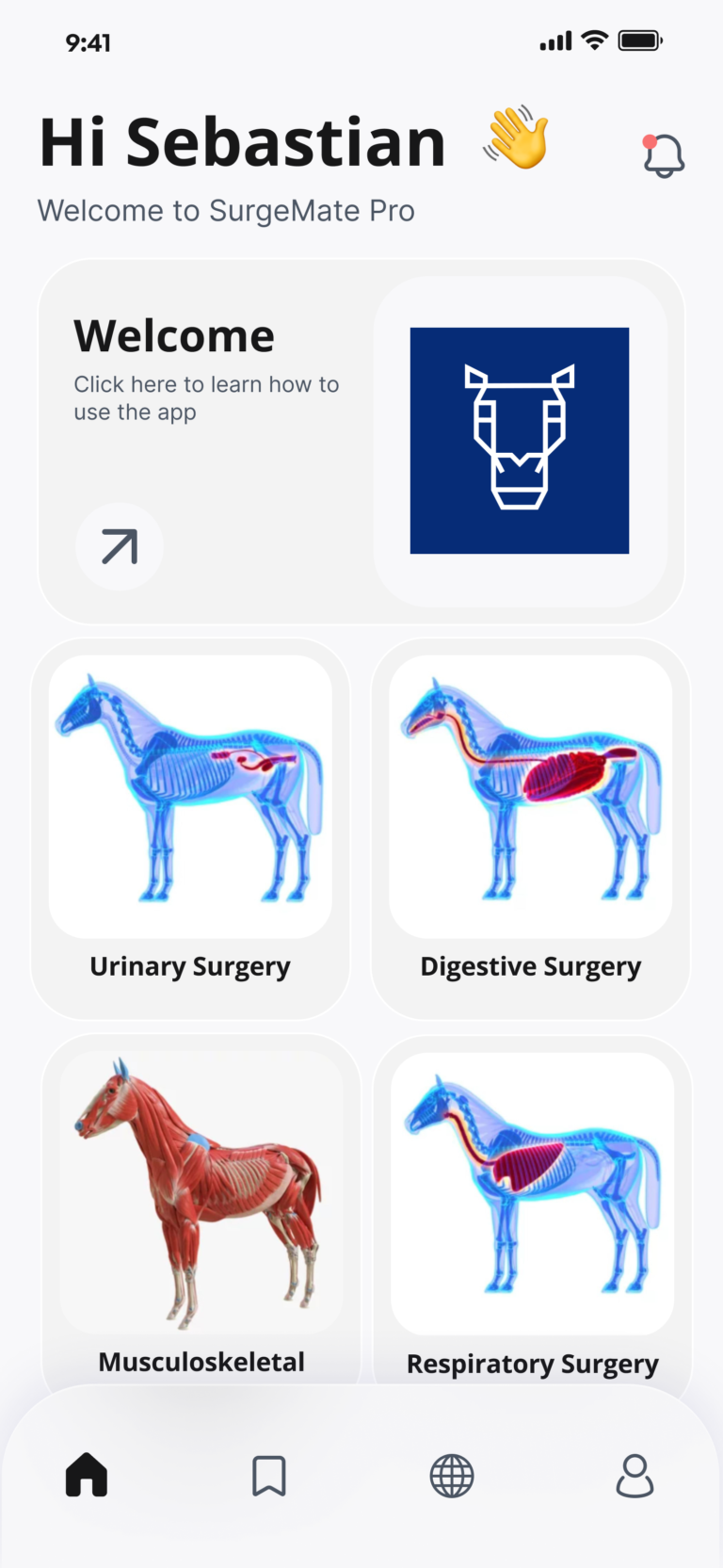723x1568 pixels.
Task: Tap the arrow button on the Welcome card
Action: (120, 546)
